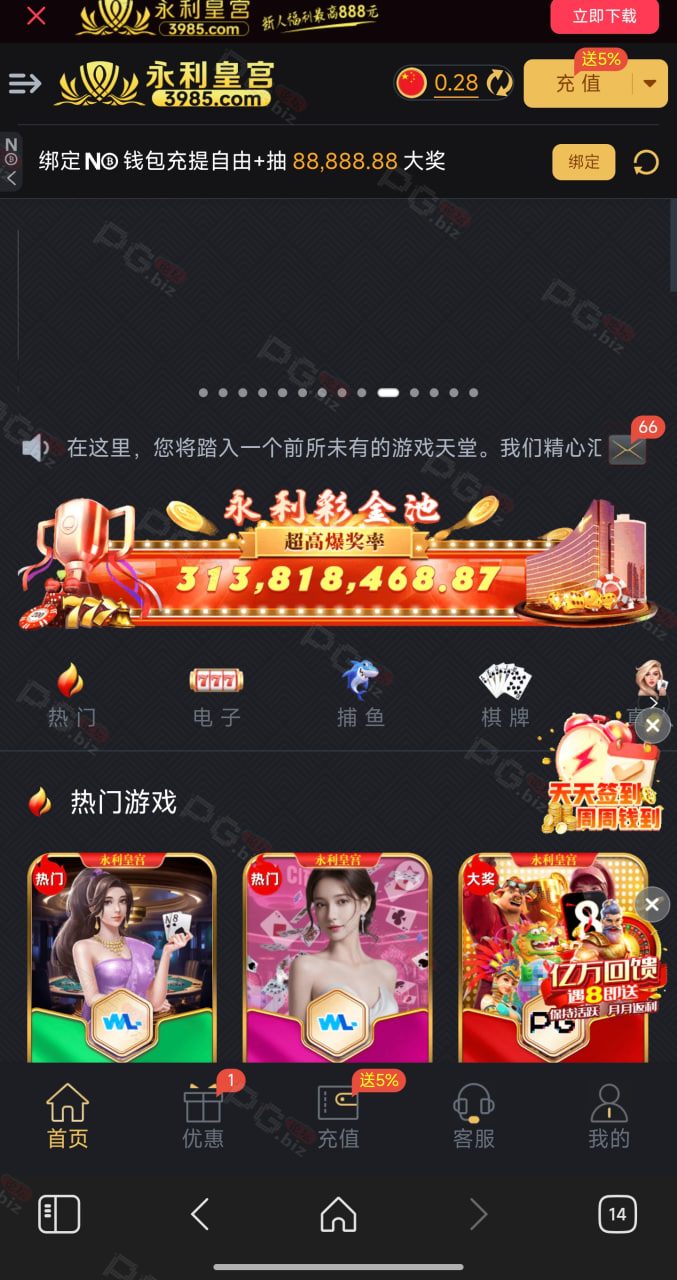677x1280 pixels.
Task: Close the top download banner
Action: (36, 16)
